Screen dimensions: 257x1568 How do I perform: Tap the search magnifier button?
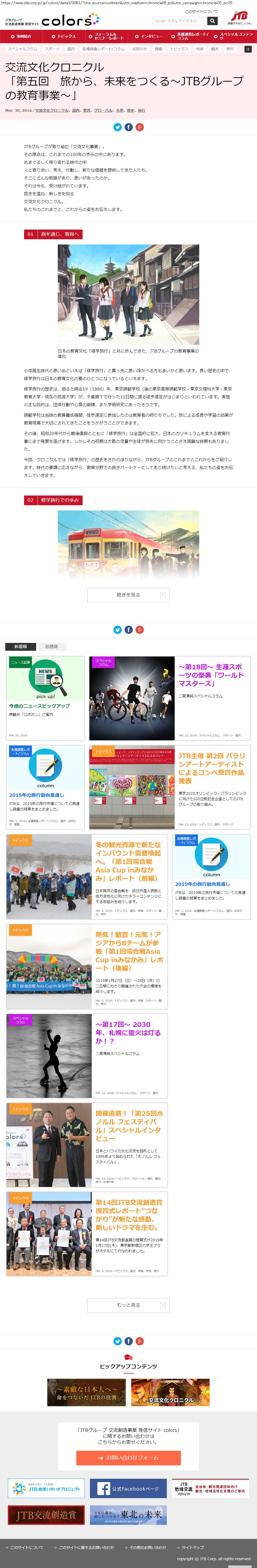click(x=212, y=21)
